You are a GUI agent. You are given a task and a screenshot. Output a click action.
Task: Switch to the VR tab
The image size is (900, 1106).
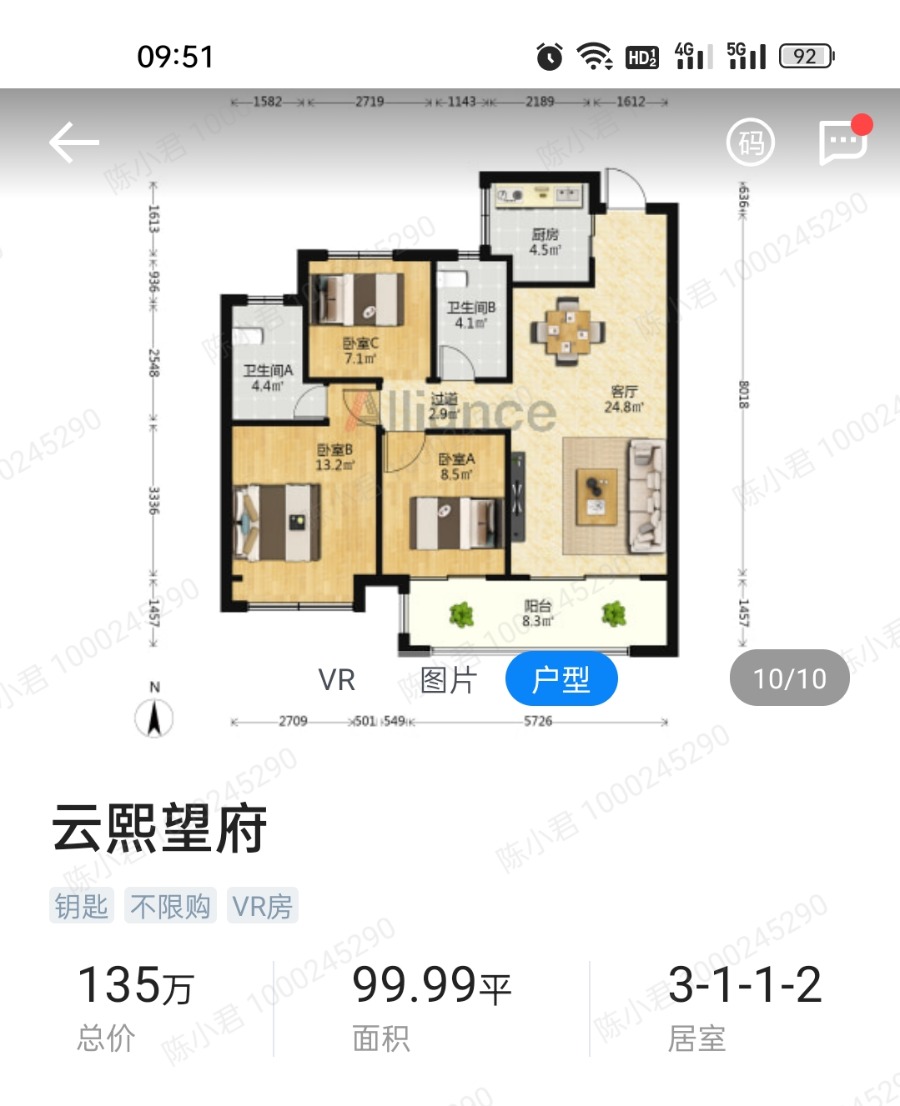pos(337,680)
